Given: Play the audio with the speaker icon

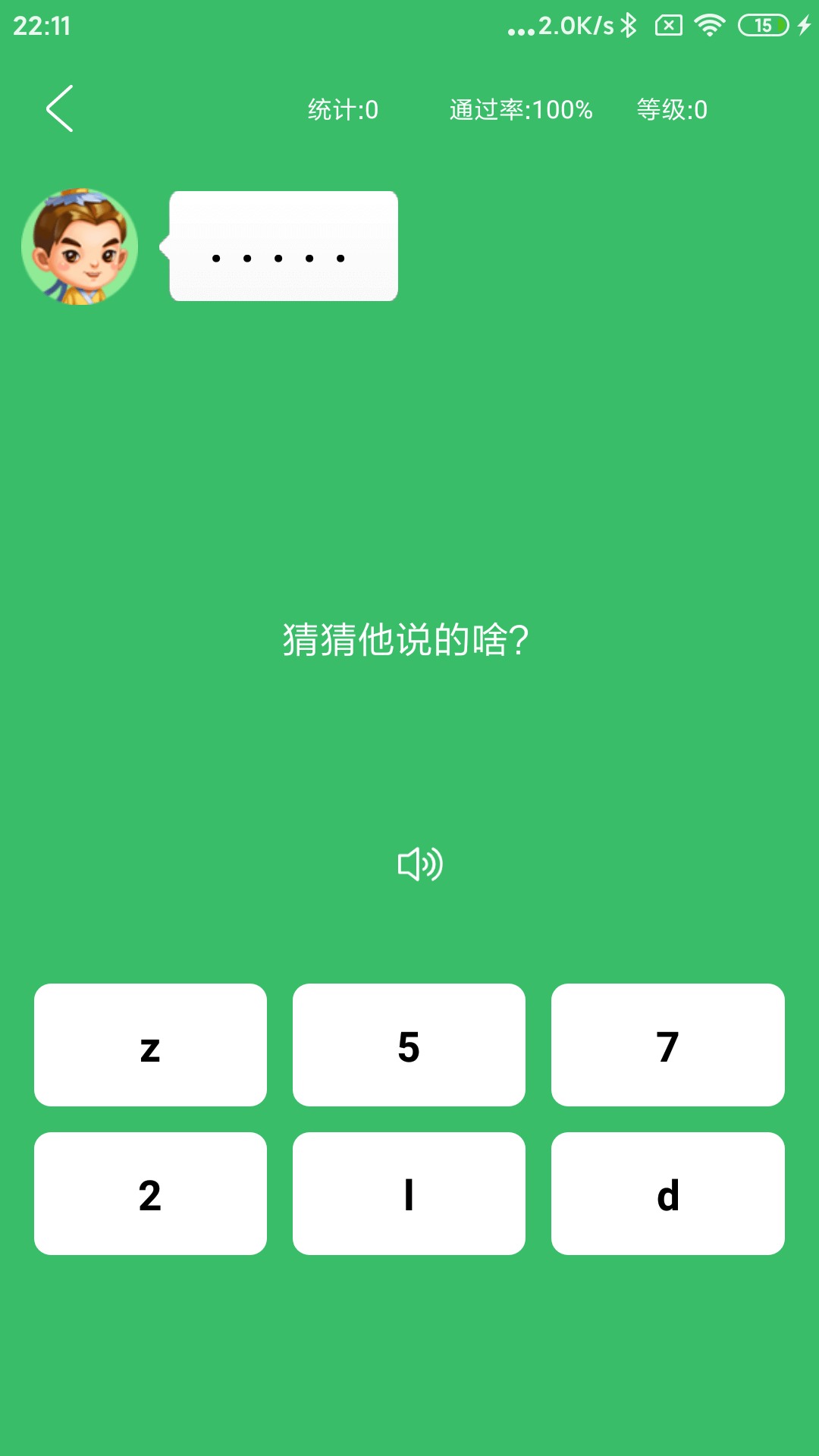Looking at the screenshot, I should (x=419, y=864).
